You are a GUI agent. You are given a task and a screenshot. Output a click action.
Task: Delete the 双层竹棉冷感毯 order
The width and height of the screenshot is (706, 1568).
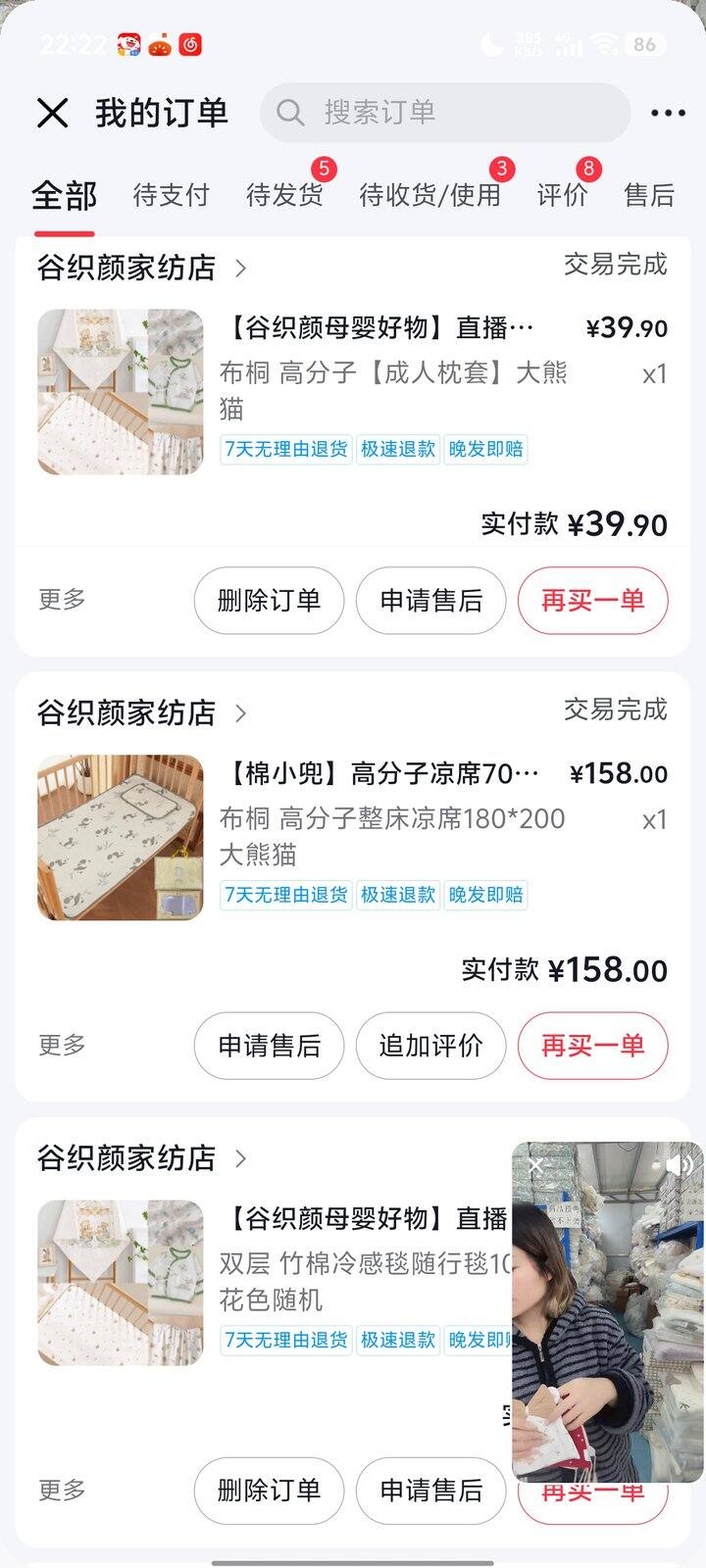[269, 1491]
